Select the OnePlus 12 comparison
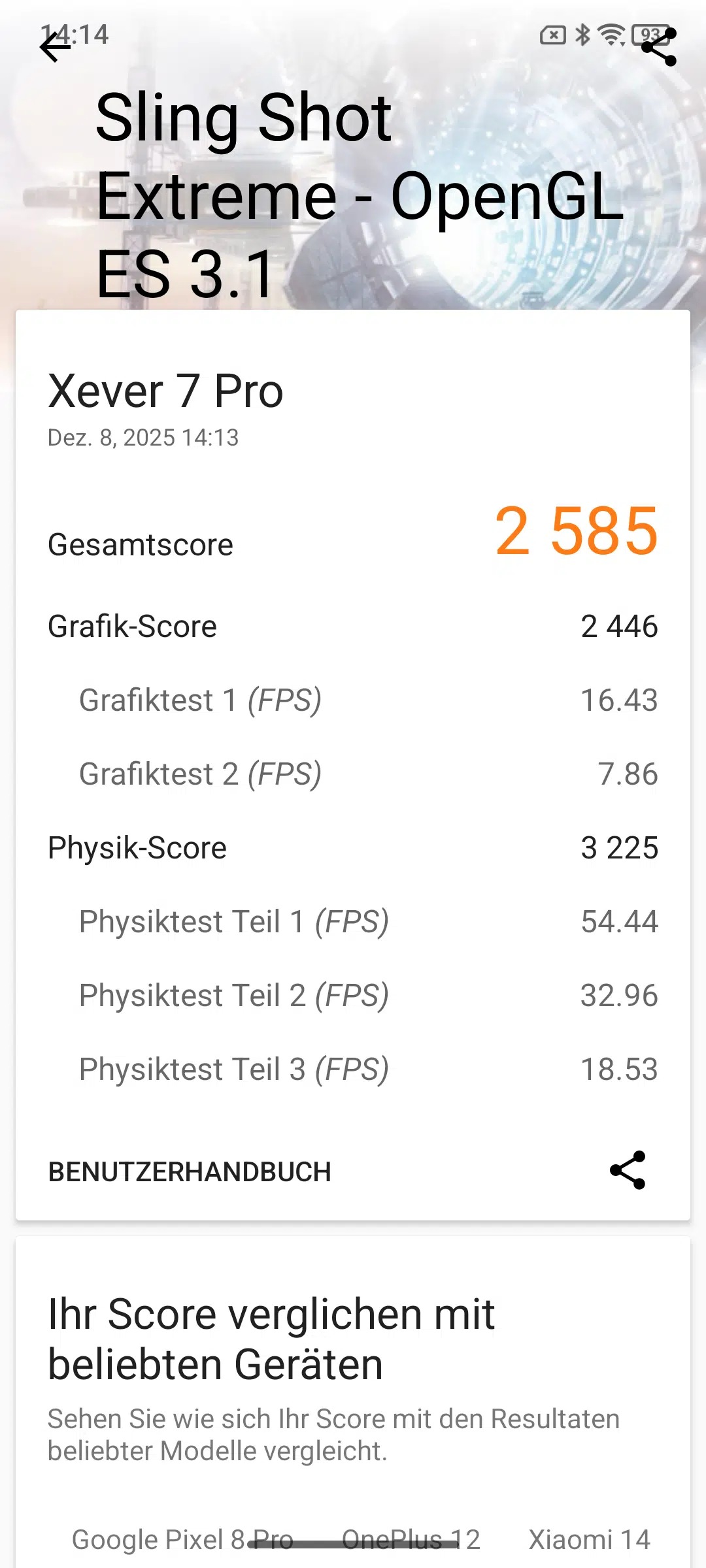Screen dimensions: 706x1568 411,1540
